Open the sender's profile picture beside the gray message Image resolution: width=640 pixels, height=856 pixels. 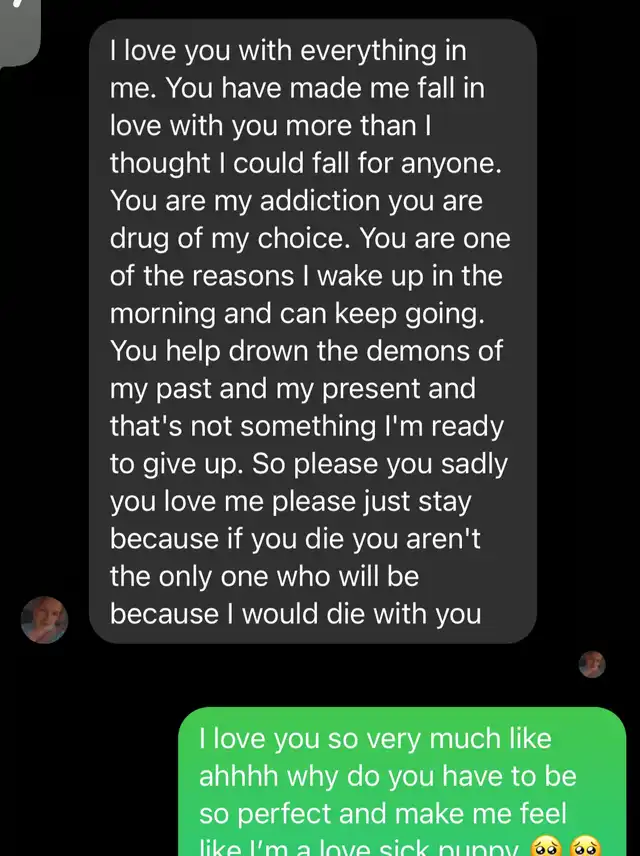pos(44,619)
